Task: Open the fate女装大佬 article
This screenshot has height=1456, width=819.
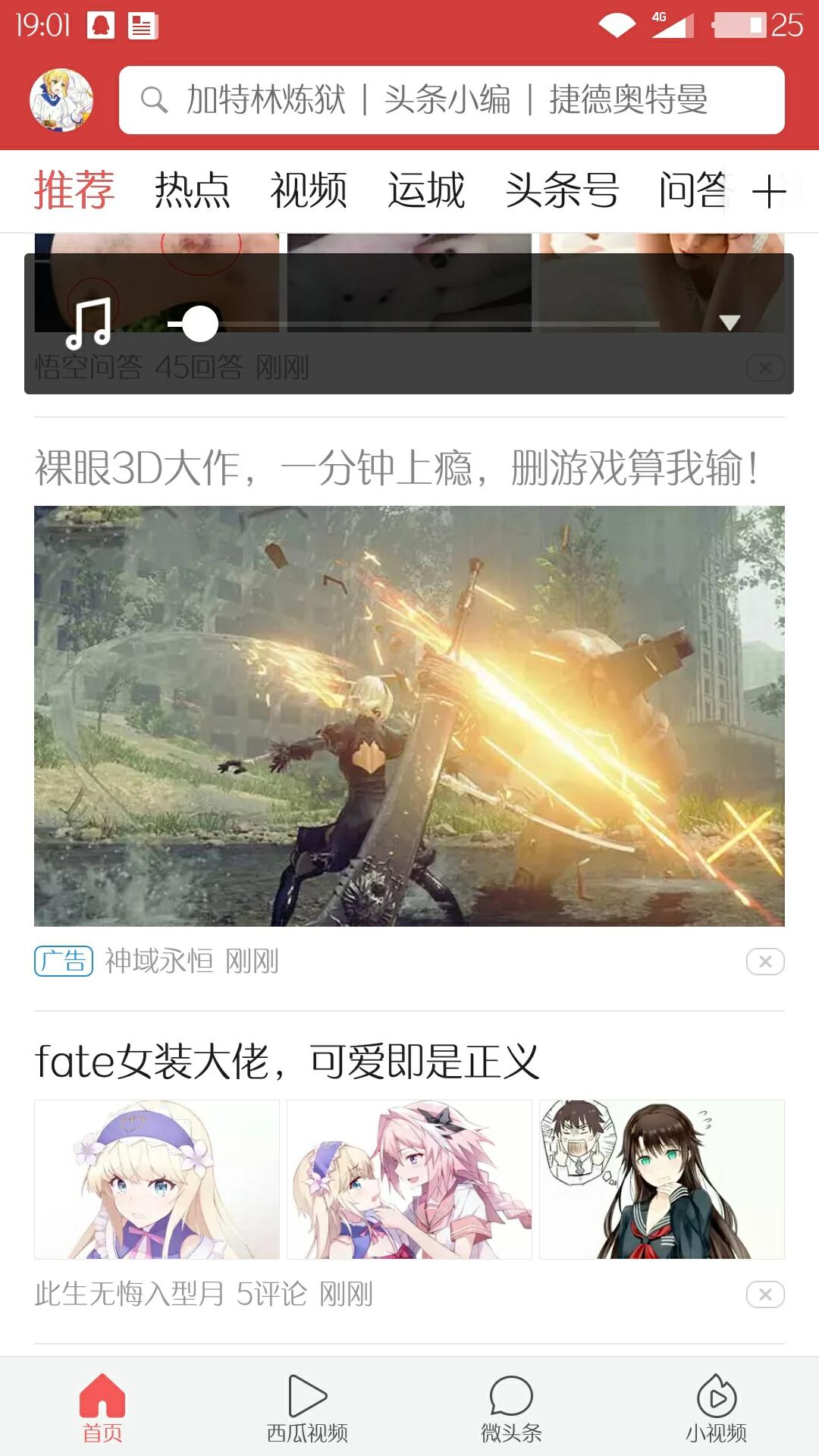Action: [x=287, y=1061]
